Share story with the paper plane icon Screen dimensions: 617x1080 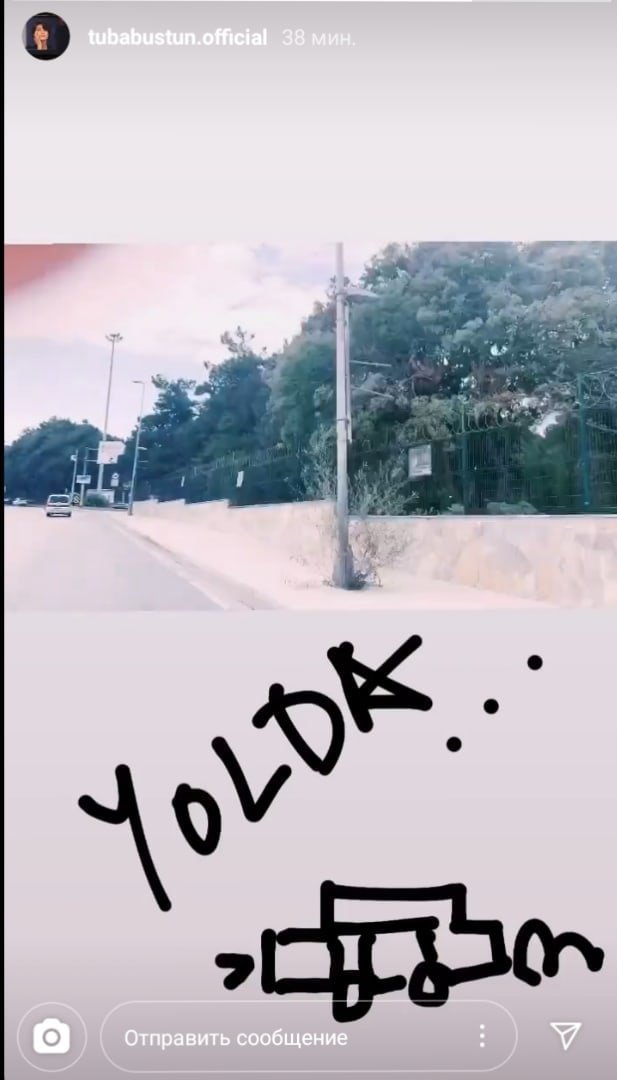[566, 1035]
